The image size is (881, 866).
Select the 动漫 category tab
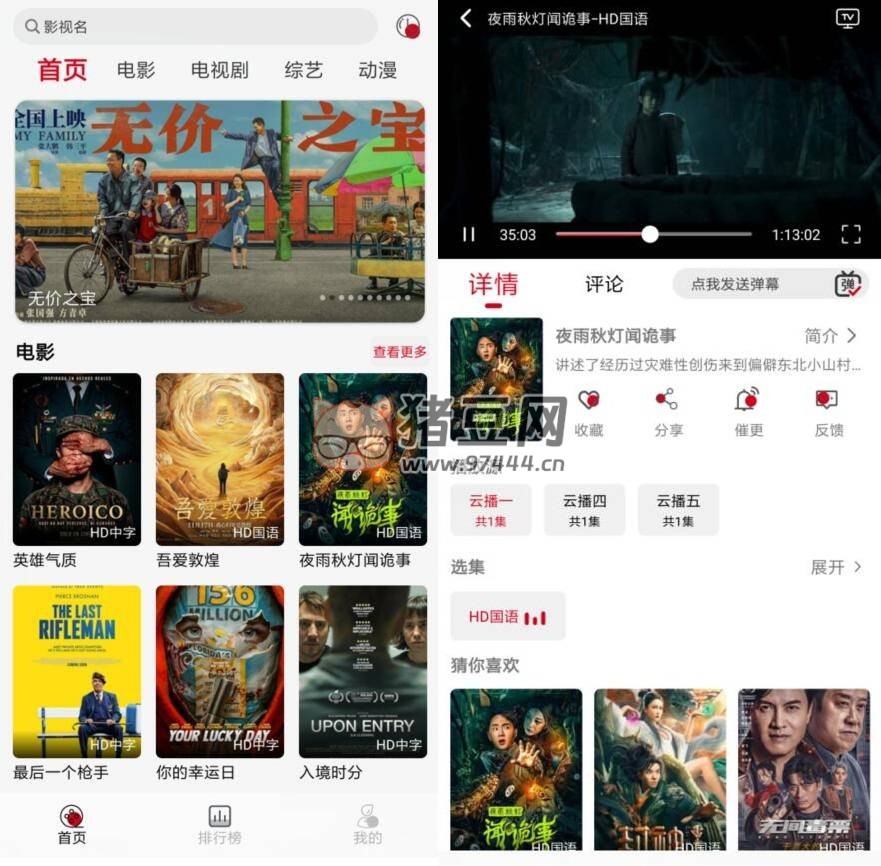pos(377,70)
